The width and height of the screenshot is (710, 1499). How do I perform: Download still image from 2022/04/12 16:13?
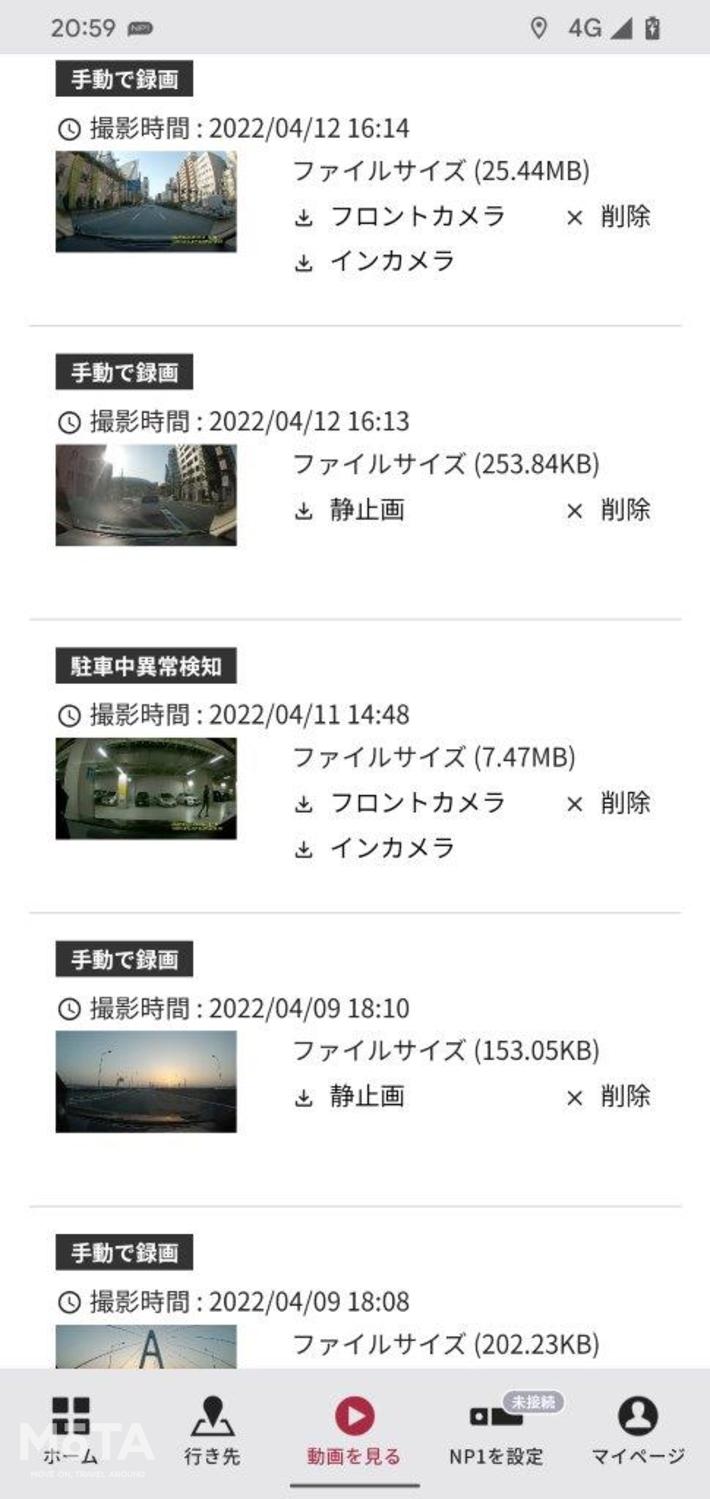[350, 510]
